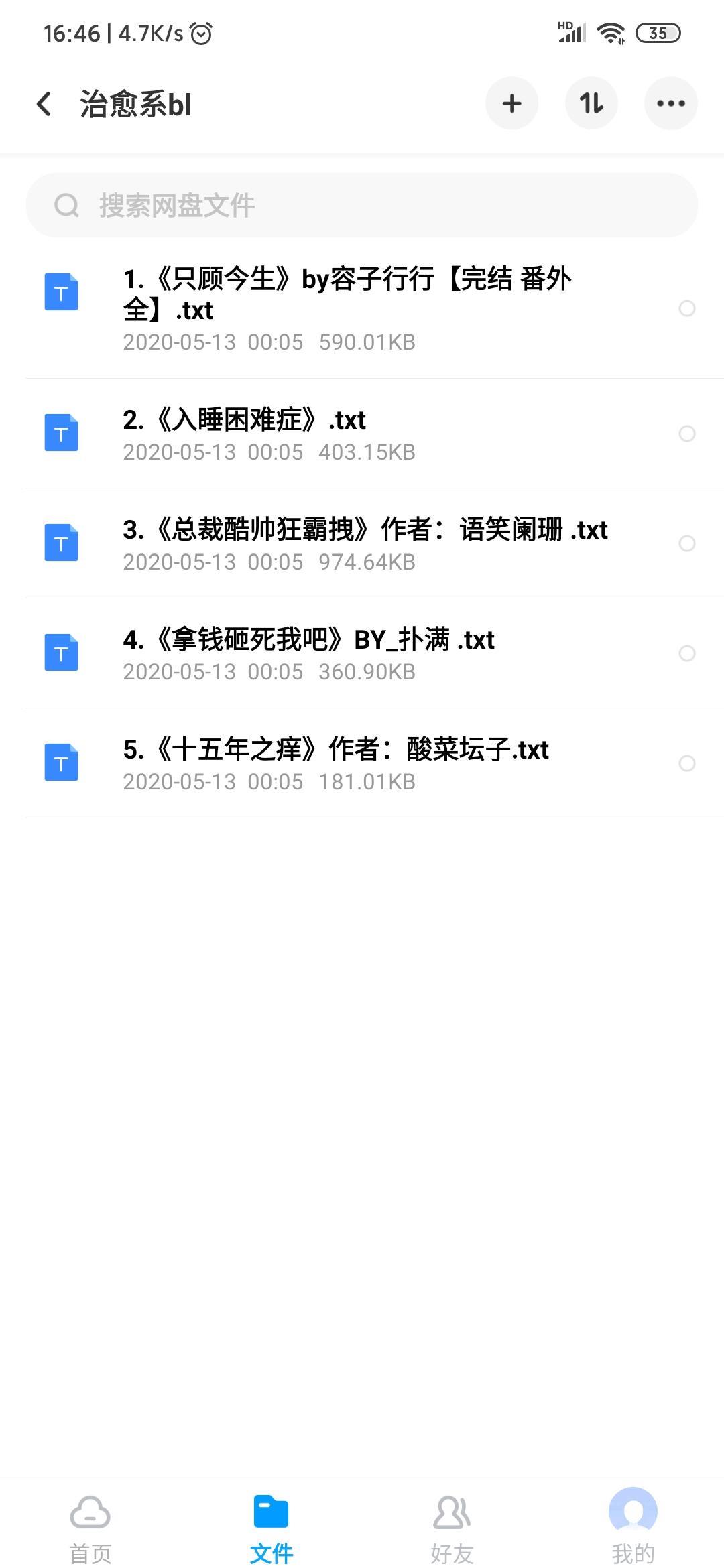Open the file 《拿钱砸死我吧》BY_扑满
Viewport: 724px width, 1568px height.
(x=308, y=641)
